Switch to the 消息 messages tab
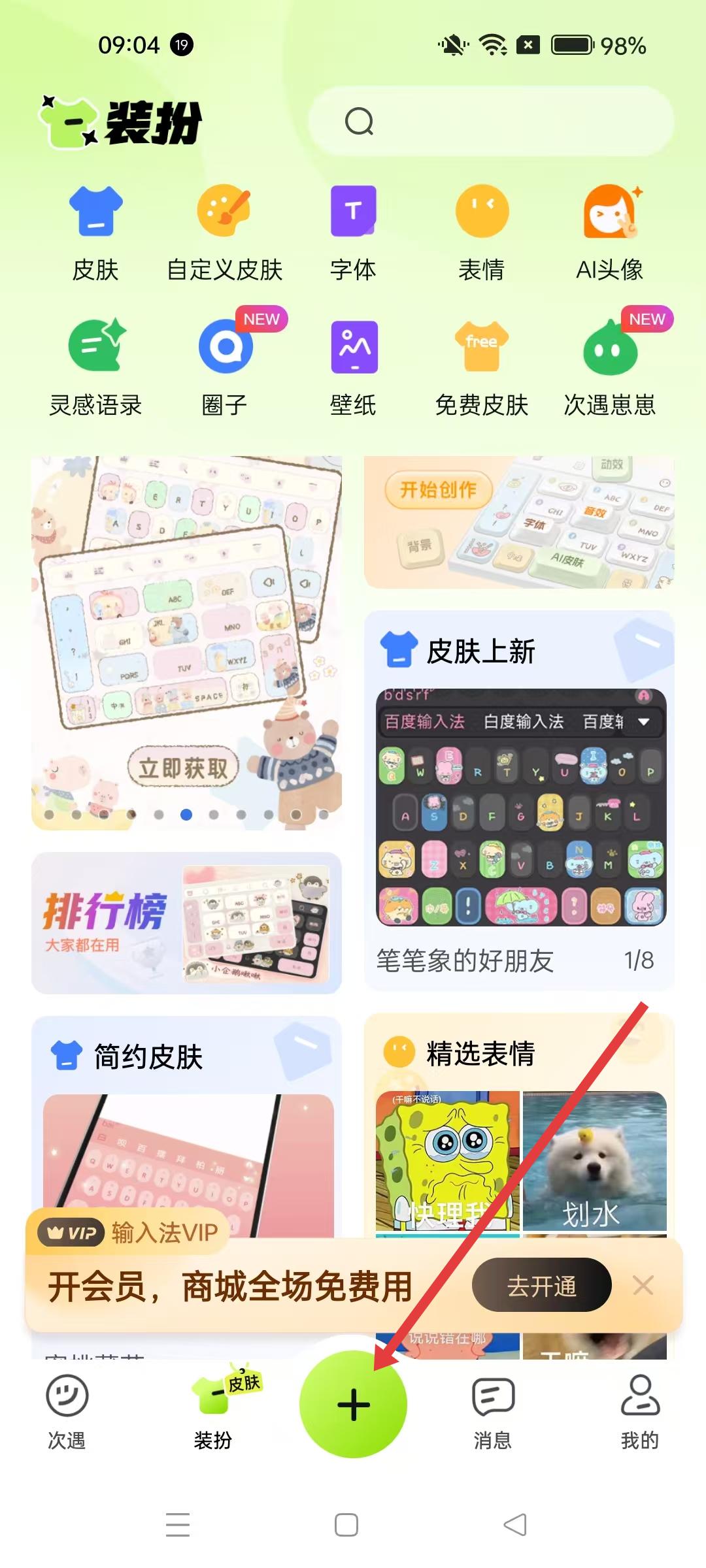 point(493,1413)
